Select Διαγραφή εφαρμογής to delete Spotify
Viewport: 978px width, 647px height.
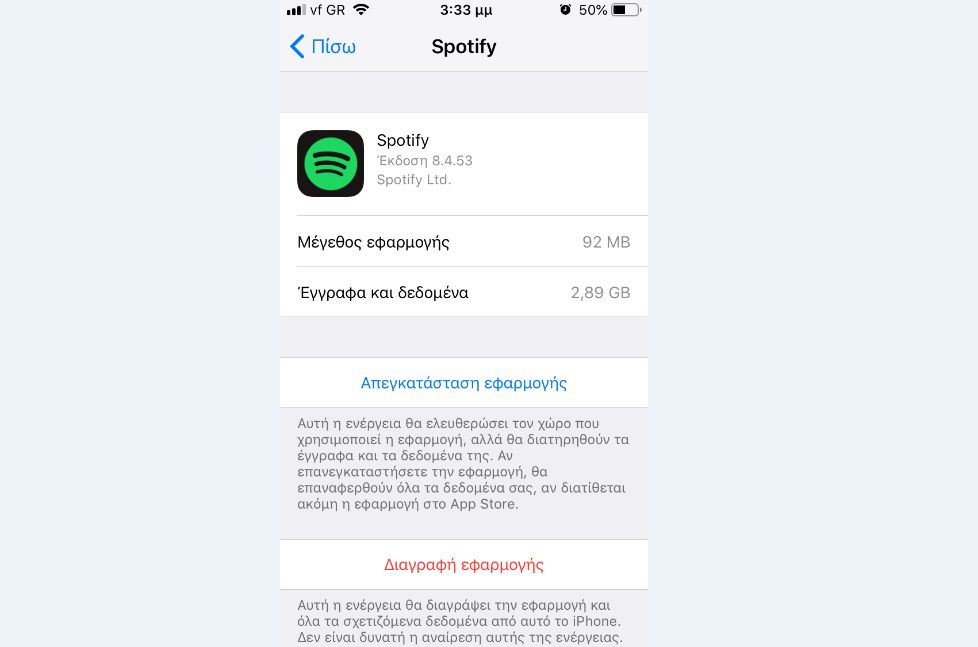pyautogui.click(x=464, y=565)
